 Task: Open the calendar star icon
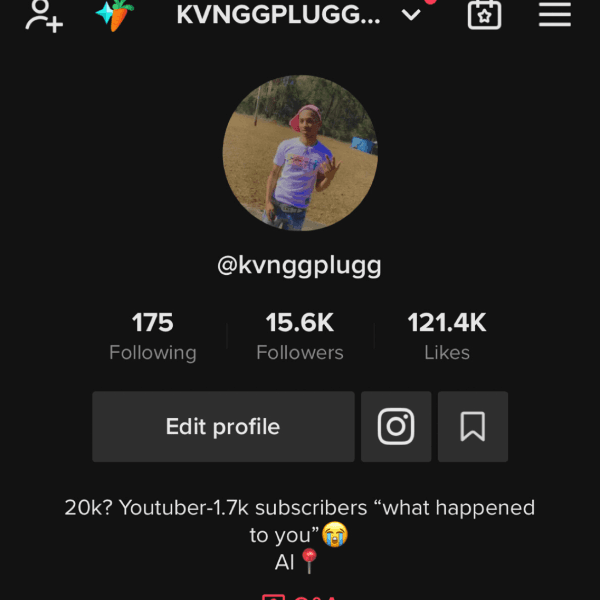(484, 14)
